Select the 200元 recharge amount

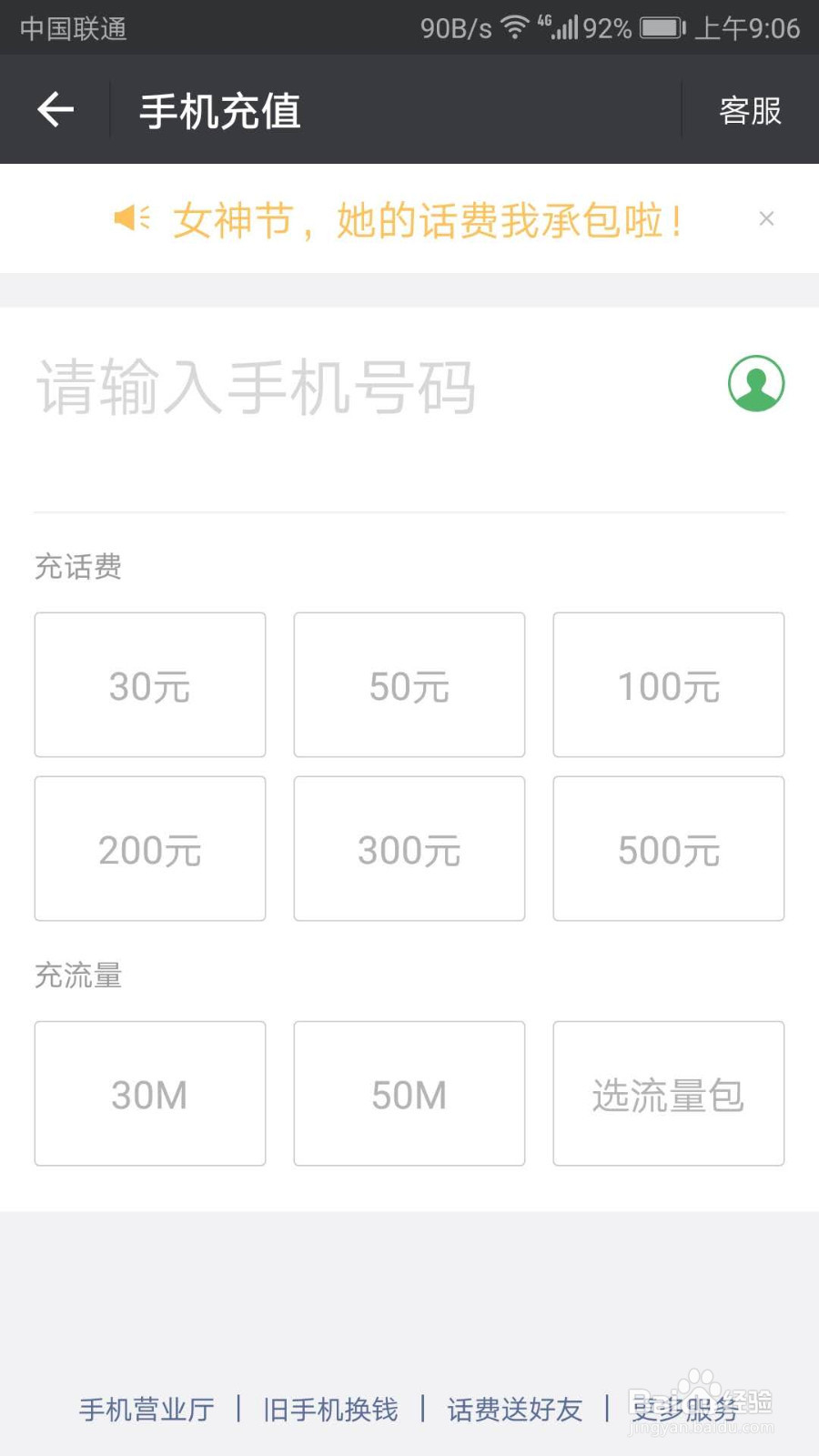pos(149,848)
